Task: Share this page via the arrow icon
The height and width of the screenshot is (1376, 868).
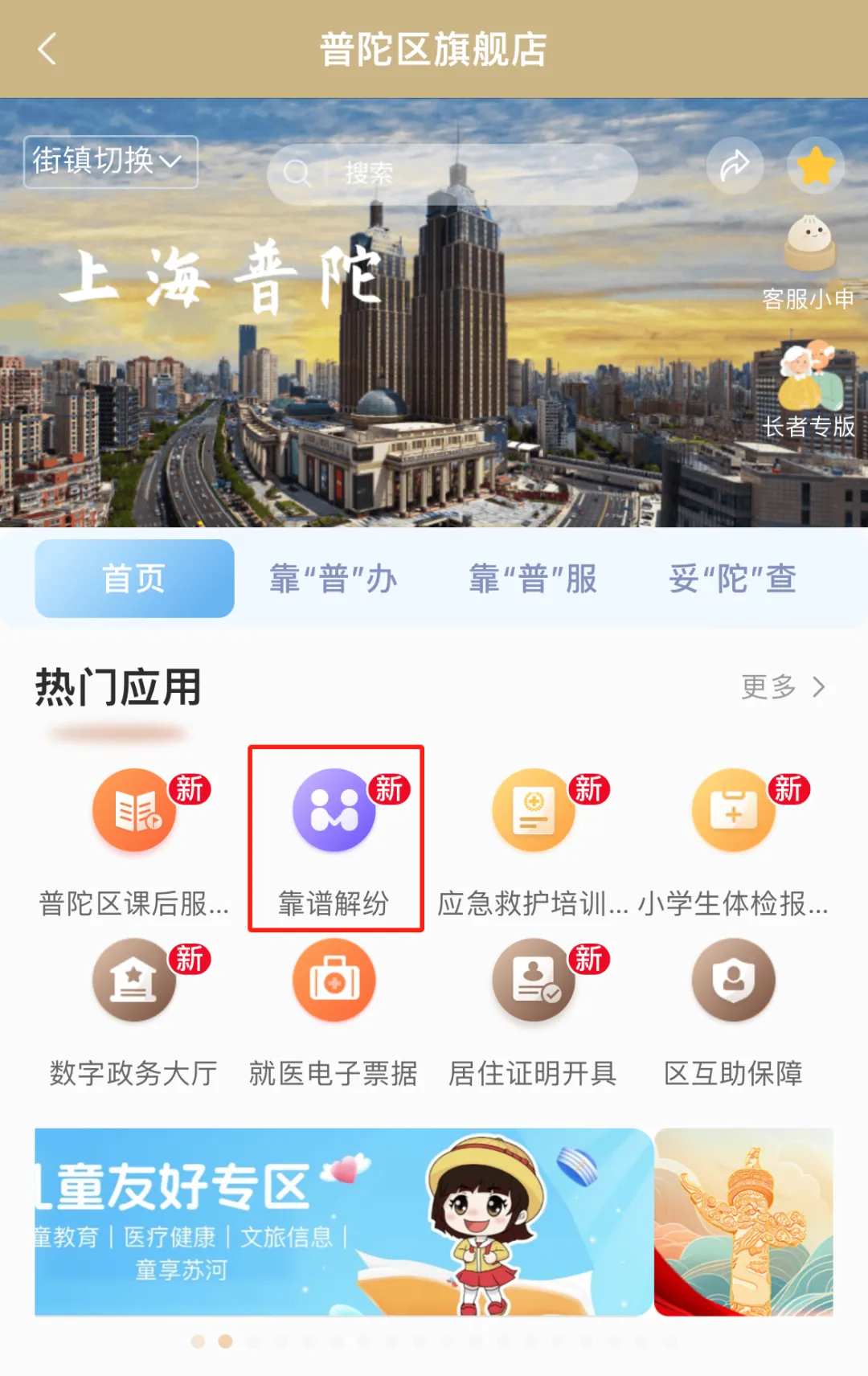Action: 735,166
